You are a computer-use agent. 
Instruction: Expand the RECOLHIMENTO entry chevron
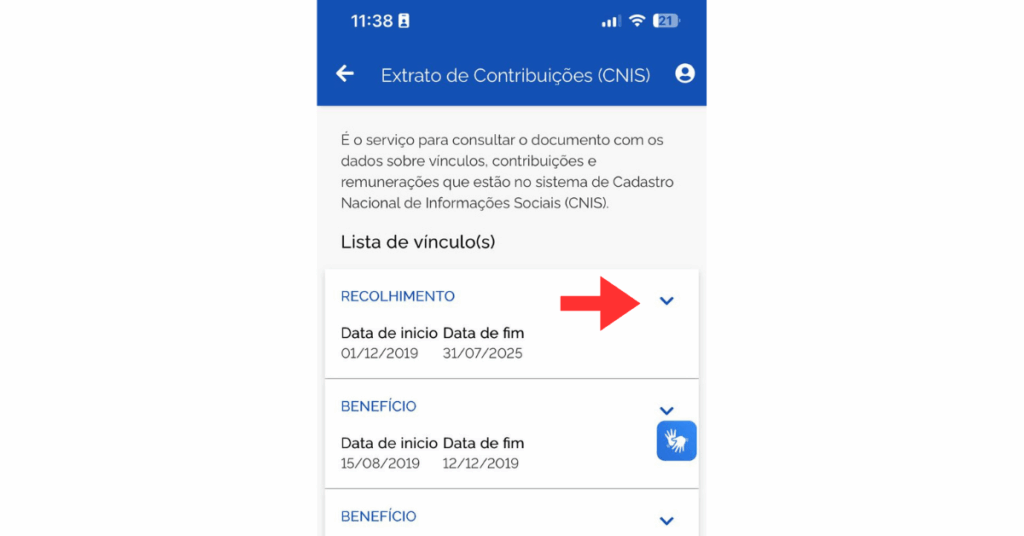point(667,301)
